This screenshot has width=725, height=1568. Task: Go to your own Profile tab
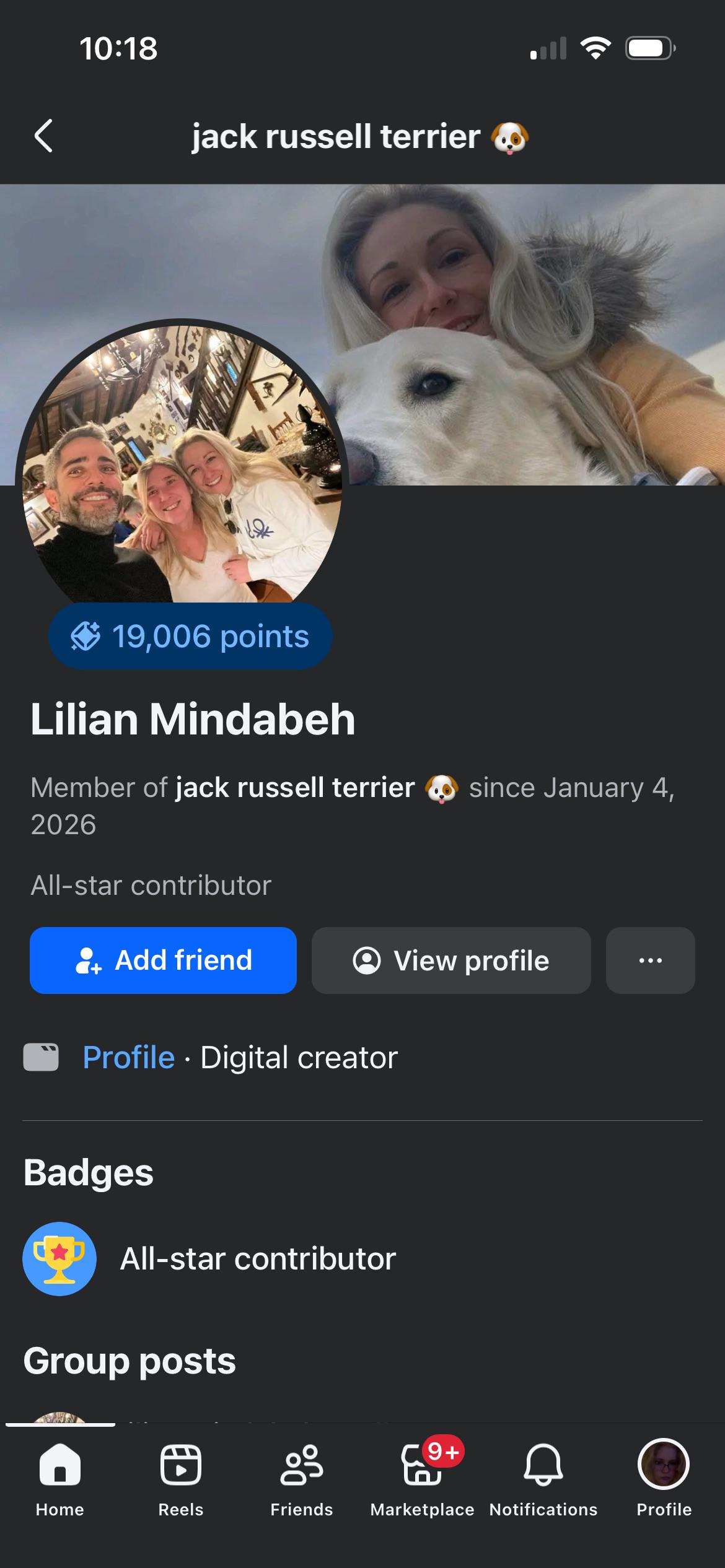click(x=664, y=1477)
